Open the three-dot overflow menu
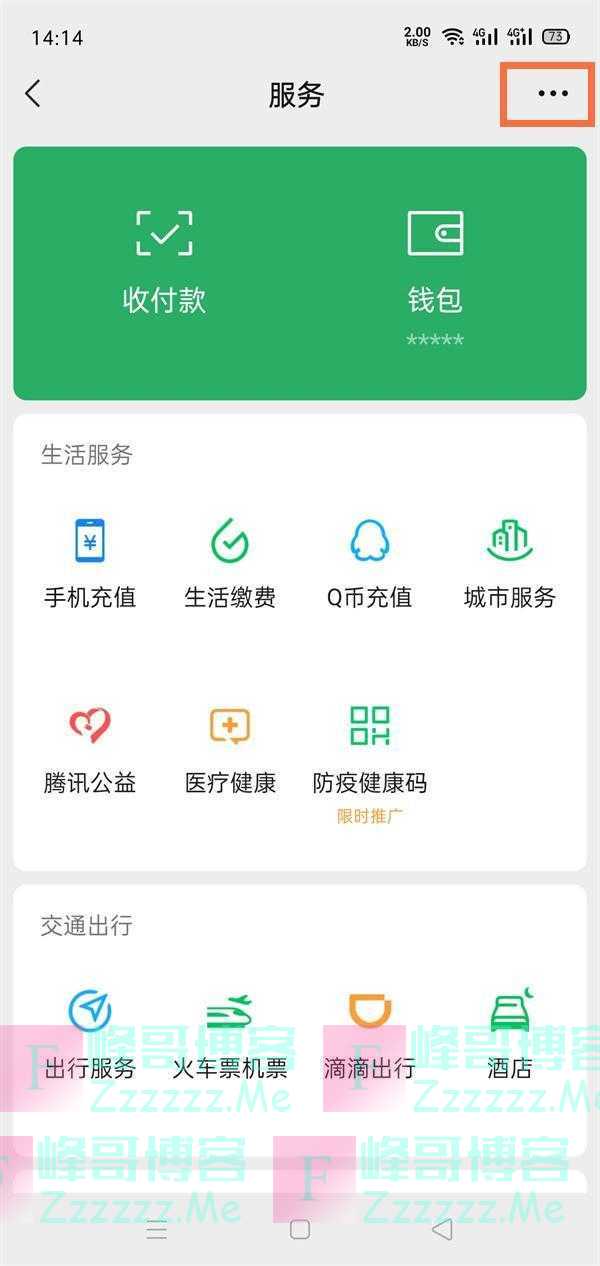 552,95
